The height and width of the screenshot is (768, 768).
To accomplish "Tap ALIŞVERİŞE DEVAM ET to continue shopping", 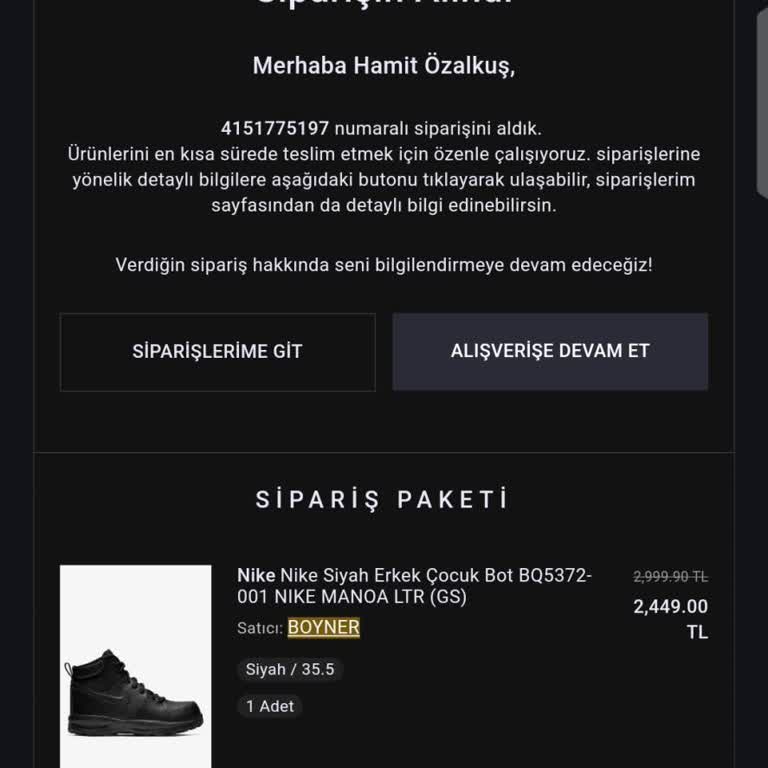I will point(550,352).
